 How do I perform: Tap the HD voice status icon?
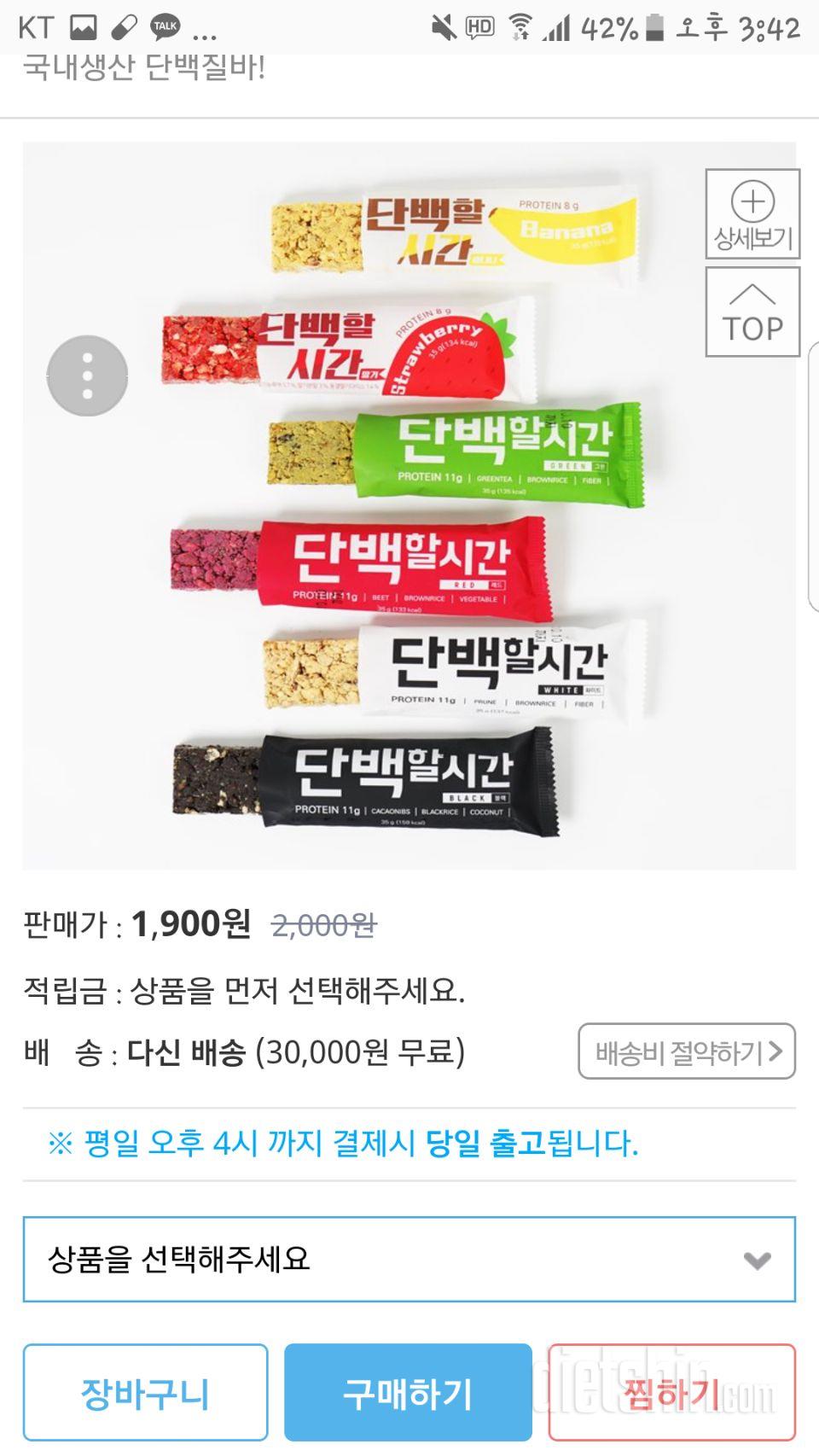pos(479,28)
